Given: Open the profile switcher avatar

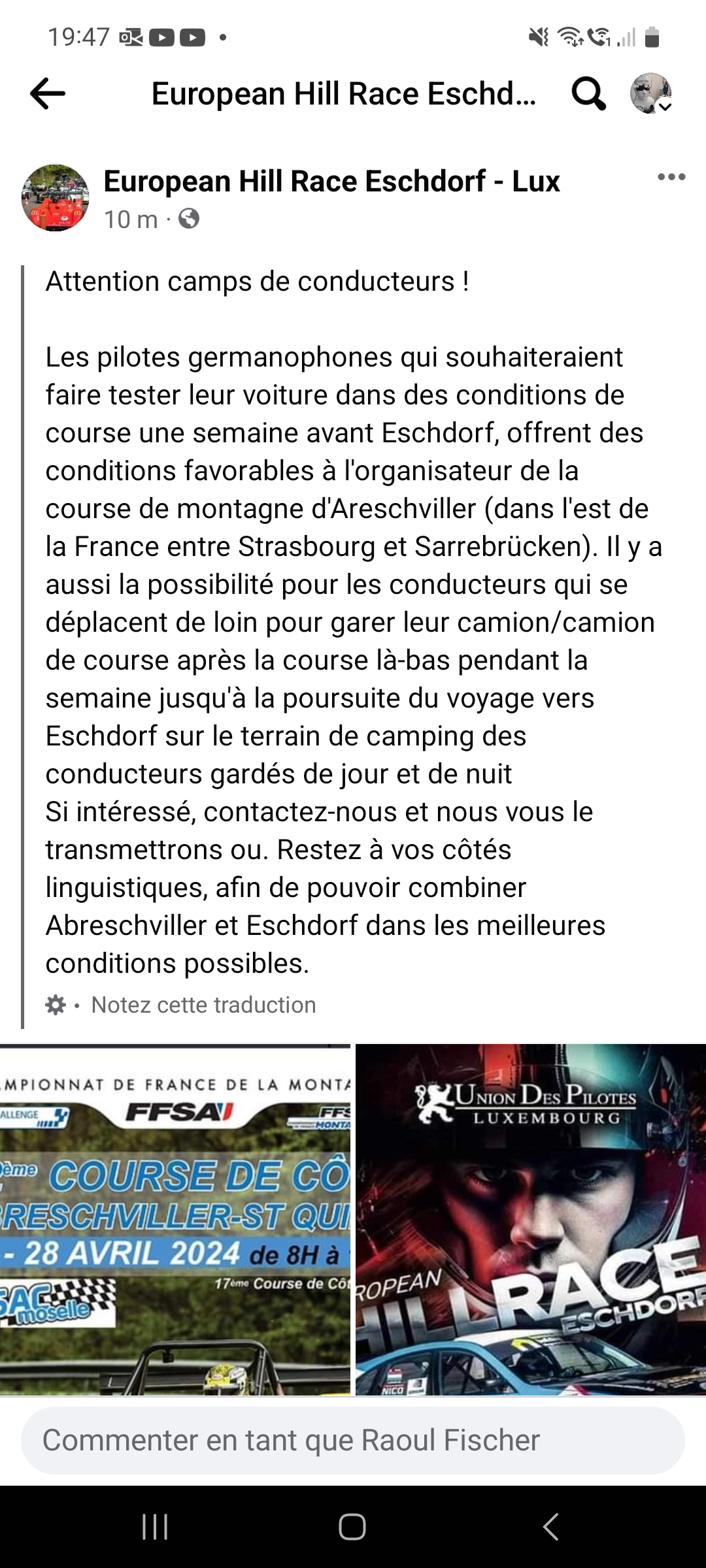Looking at the screenshot, I should coord(650,94).
